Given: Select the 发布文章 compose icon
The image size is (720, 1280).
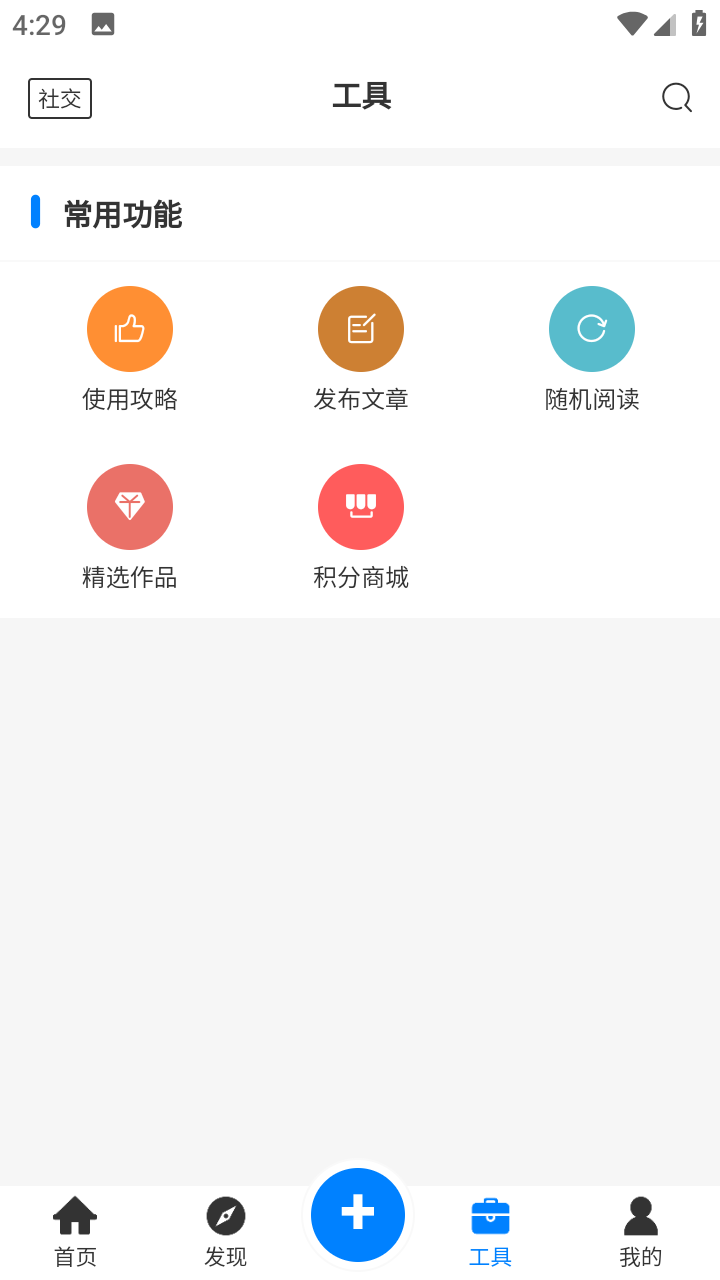Looking at the screenshot, I should tap(361, 328).
